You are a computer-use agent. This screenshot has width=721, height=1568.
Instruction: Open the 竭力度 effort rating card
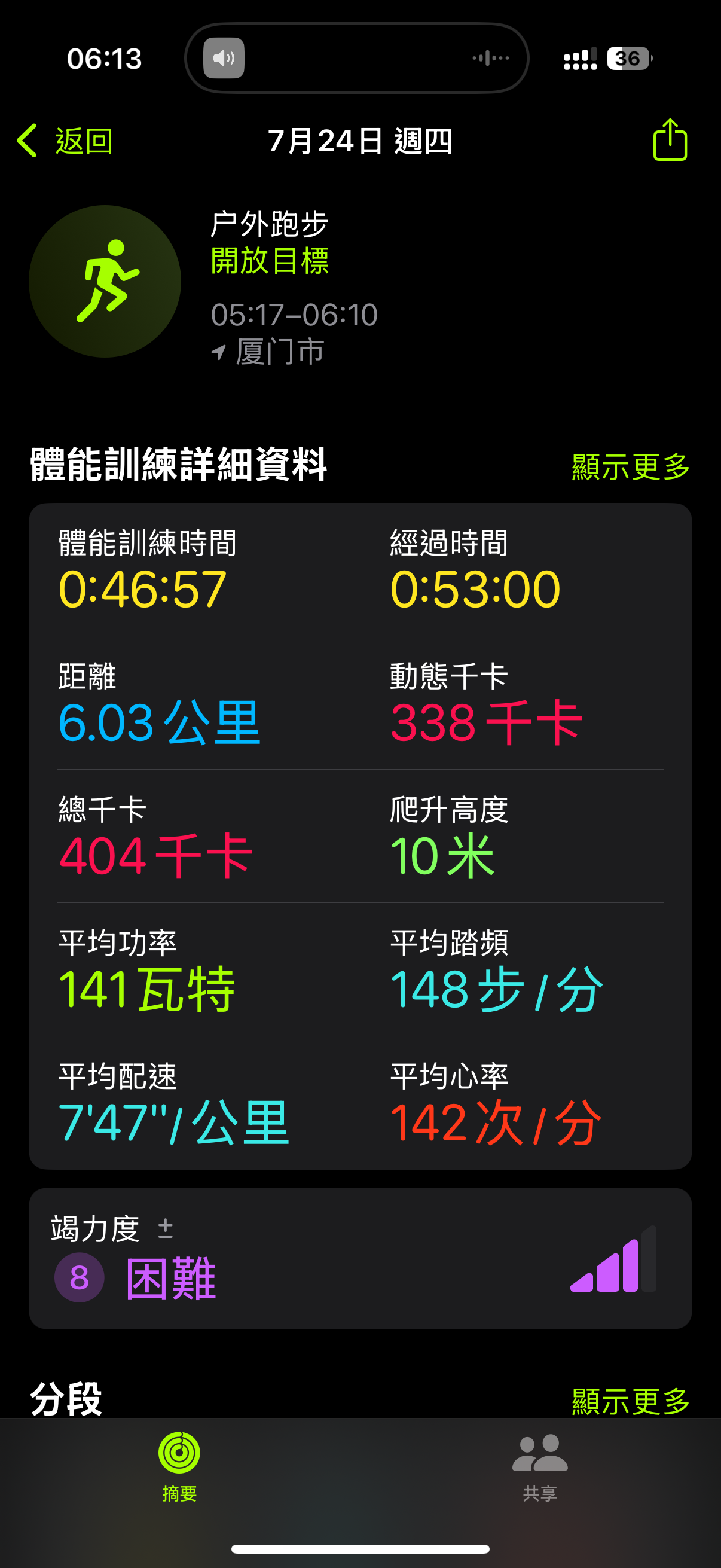coord(360,1258)
